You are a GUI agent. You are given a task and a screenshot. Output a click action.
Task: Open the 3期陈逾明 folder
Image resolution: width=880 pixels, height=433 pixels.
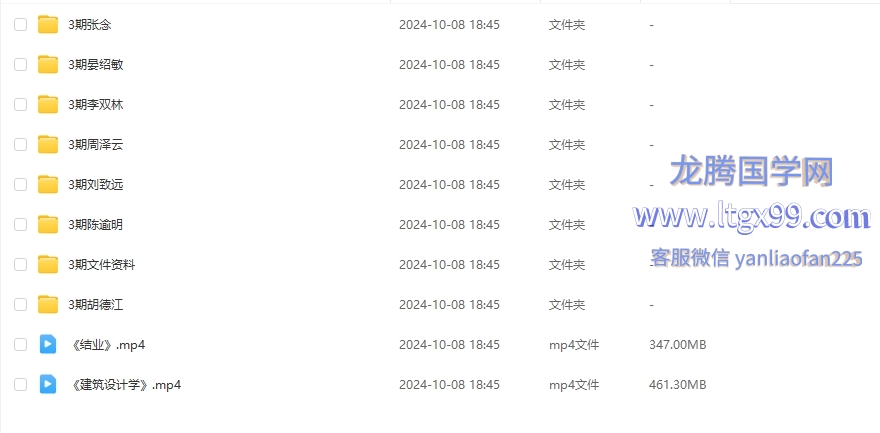point(95,225)
